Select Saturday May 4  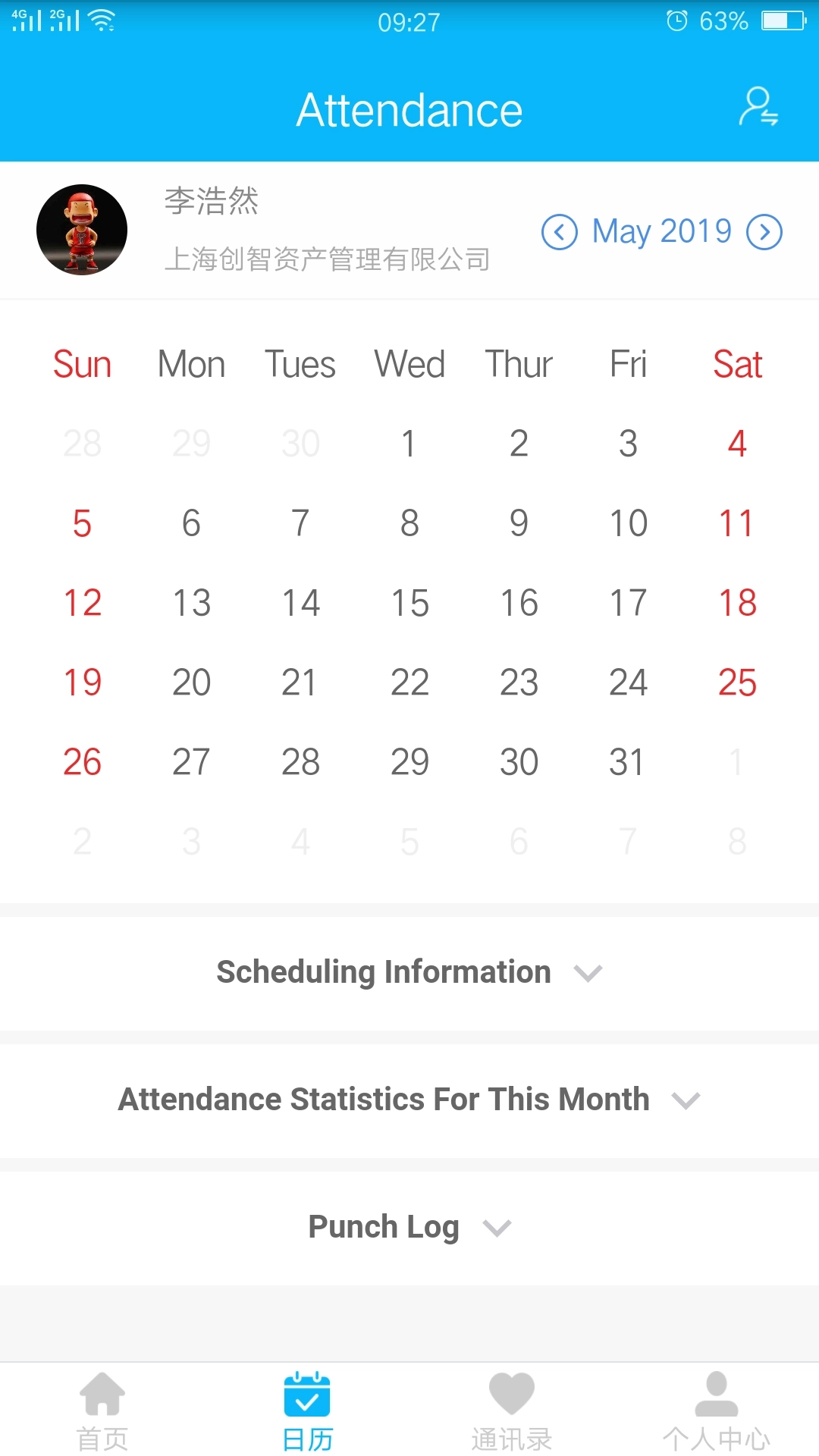point(737,444)
